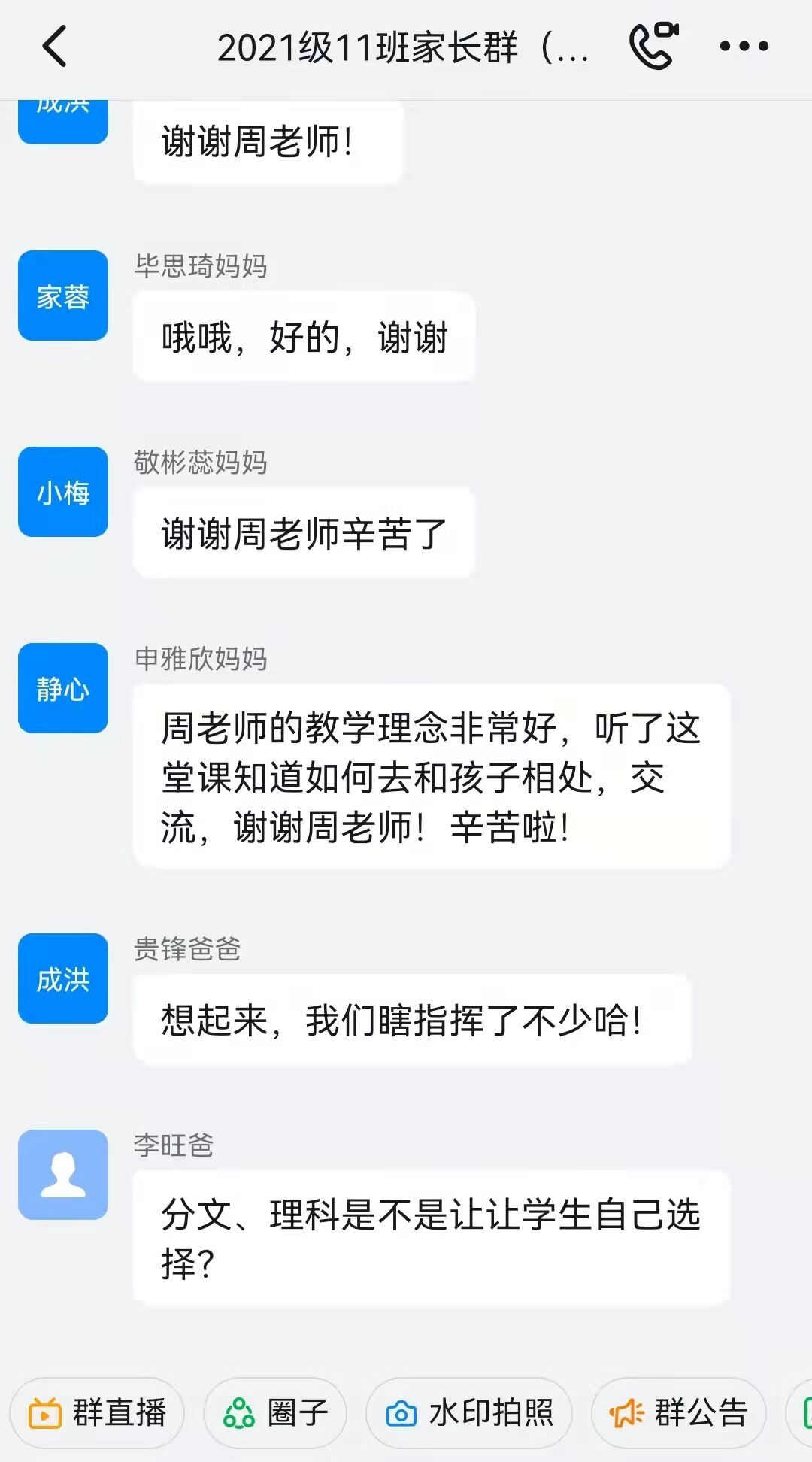The image size is (812, 1462).
Task: Open 李旺爸's default avatar profile
Action: 63,1175
